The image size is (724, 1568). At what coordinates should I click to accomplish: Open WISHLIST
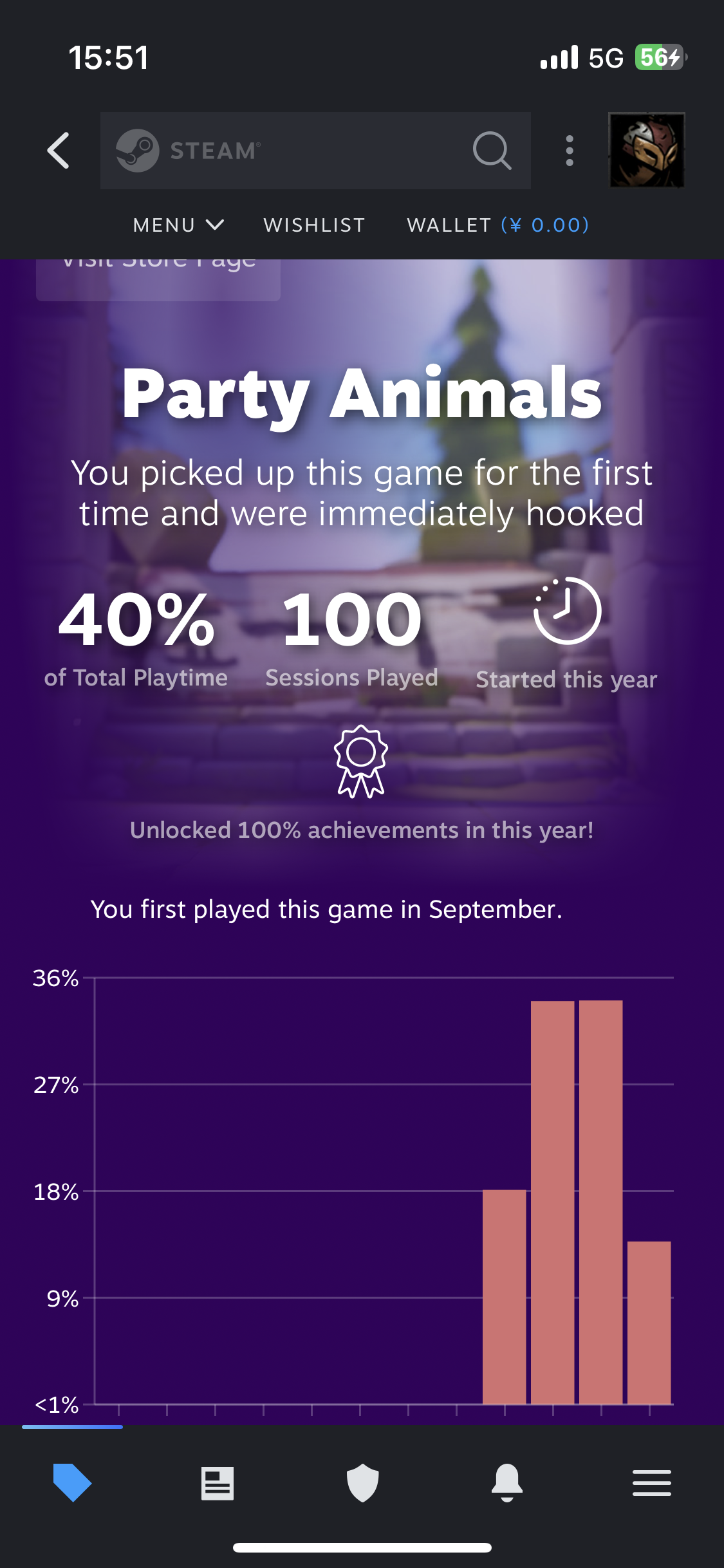314,225
